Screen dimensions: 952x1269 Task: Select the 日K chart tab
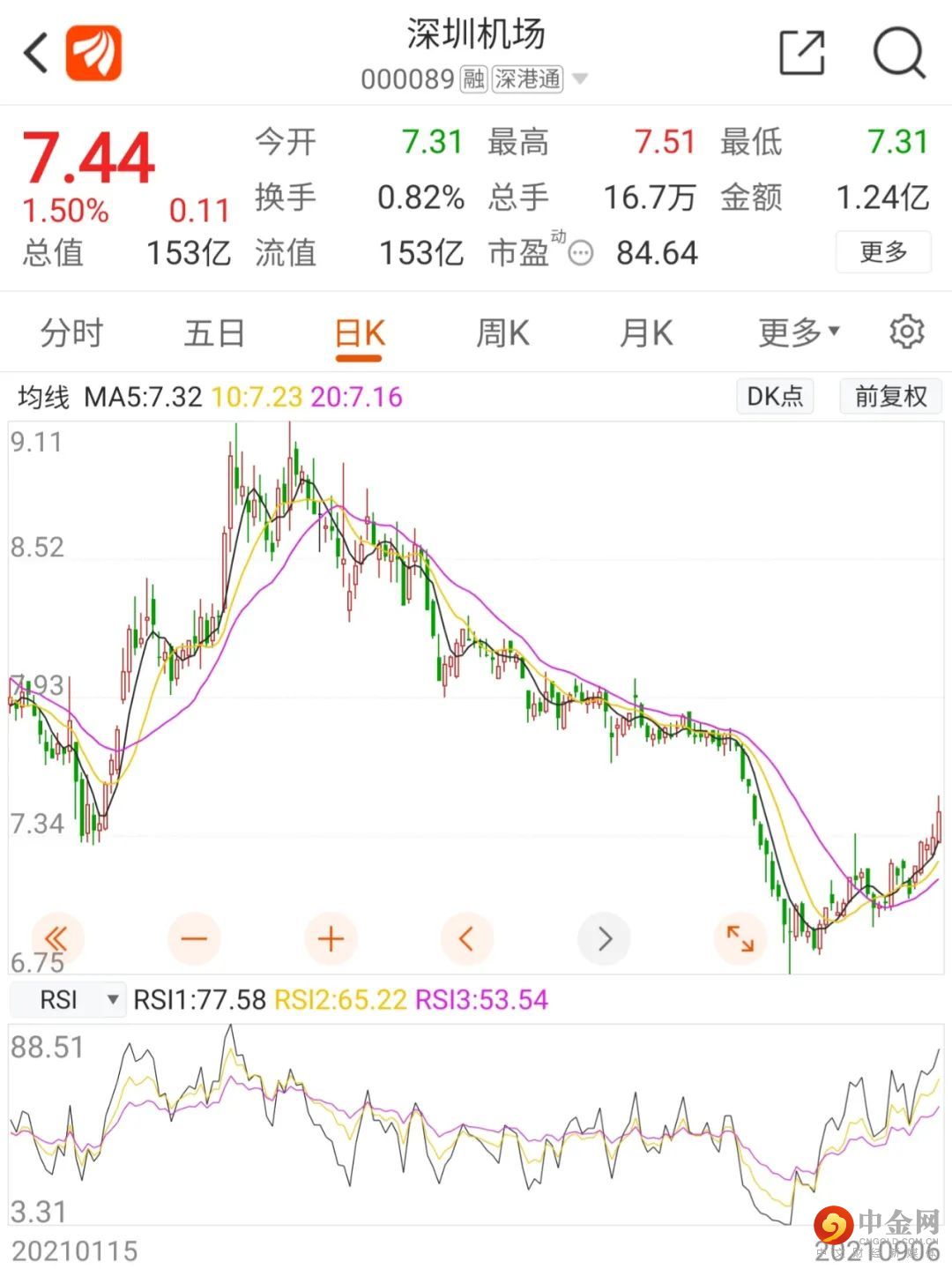[x=359, y=334]
